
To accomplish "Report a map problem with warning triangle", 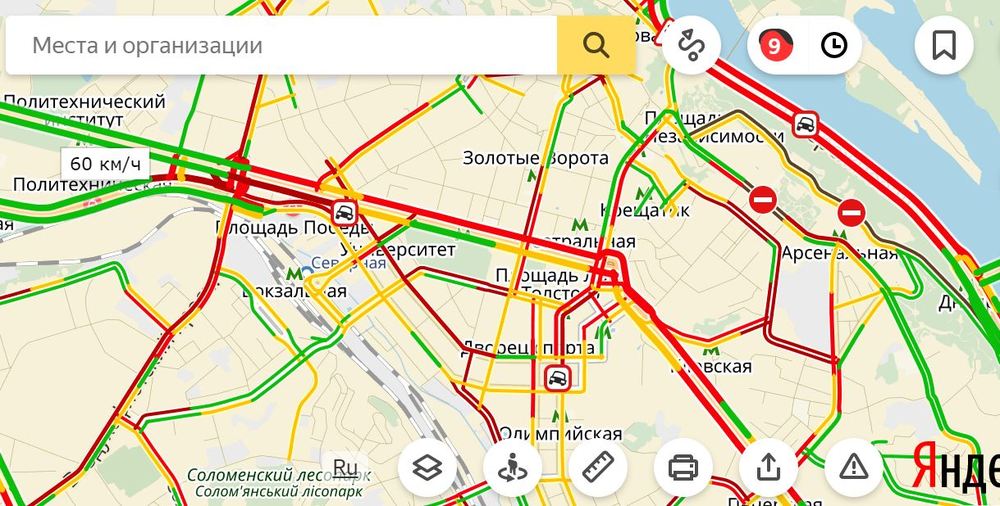I will 854,466.
